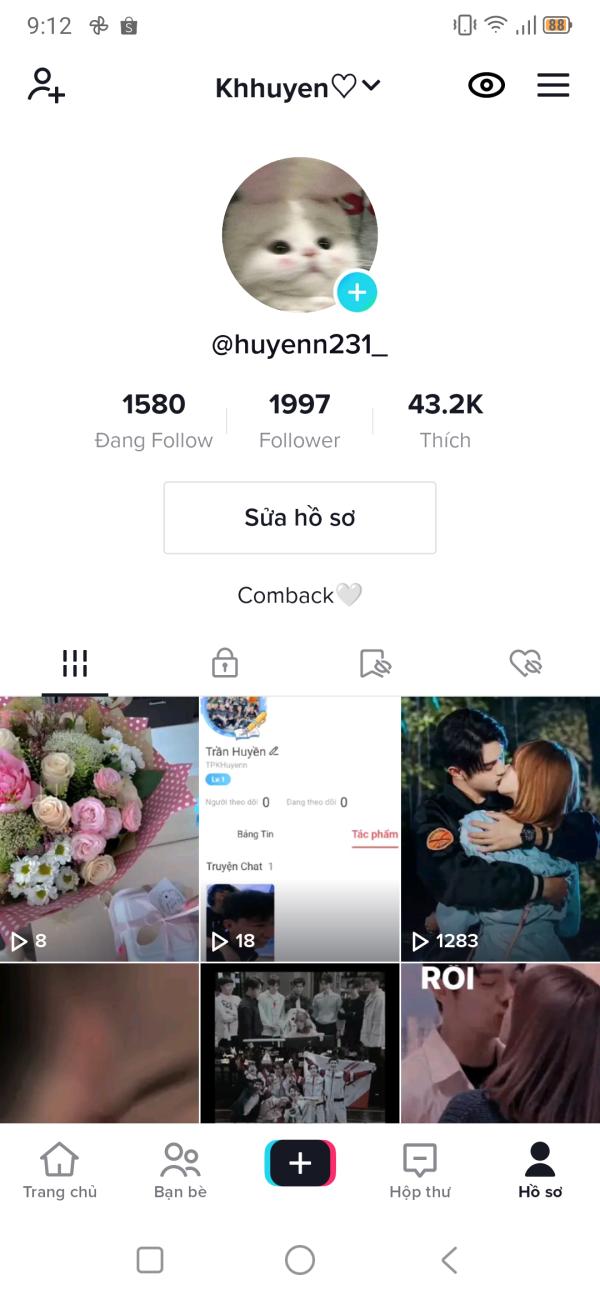Switch to Bạn bè tab
Image resolution: width=600 pixels, height=1300 pixels.
coord(180,1171)
